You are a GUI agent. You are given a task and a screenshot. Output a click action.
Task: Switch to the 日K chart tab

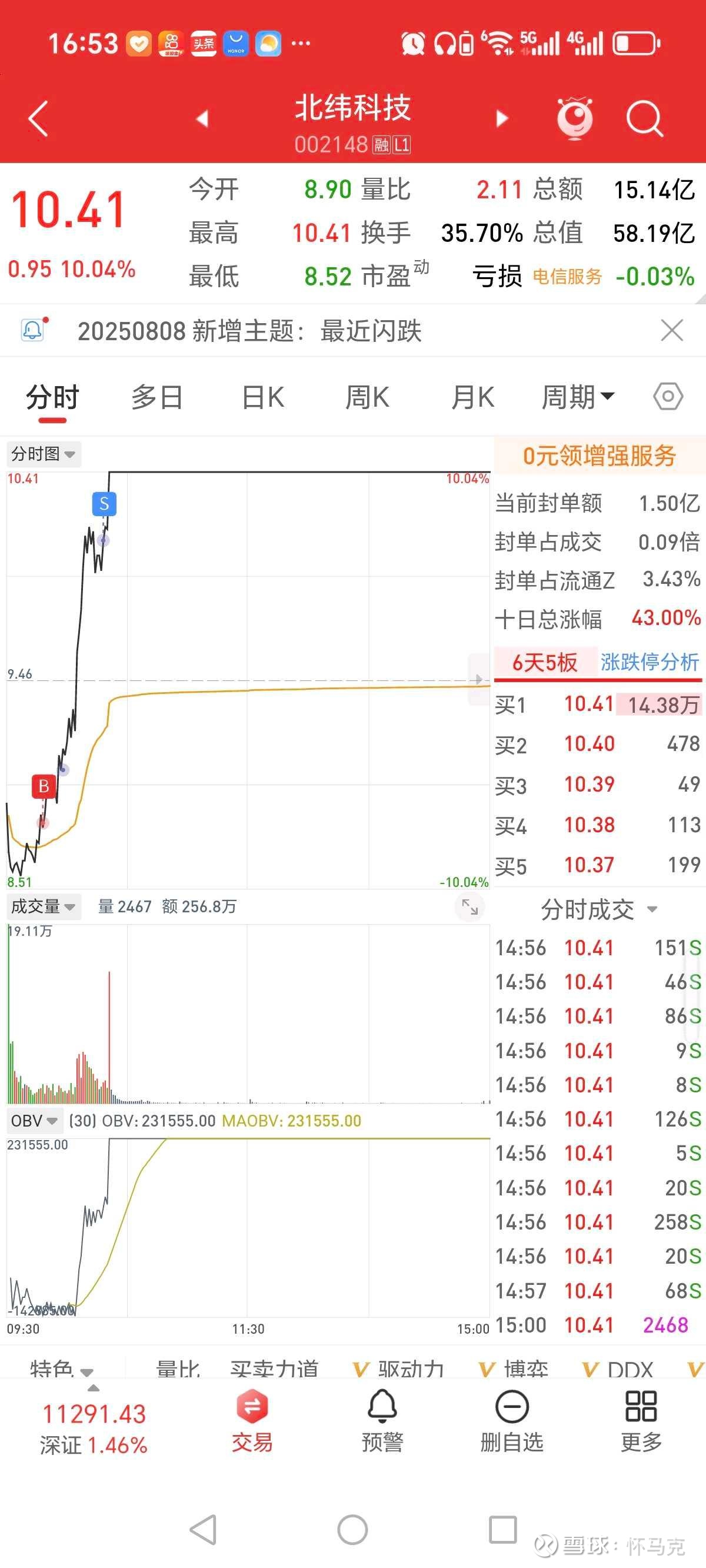(263, 397)
